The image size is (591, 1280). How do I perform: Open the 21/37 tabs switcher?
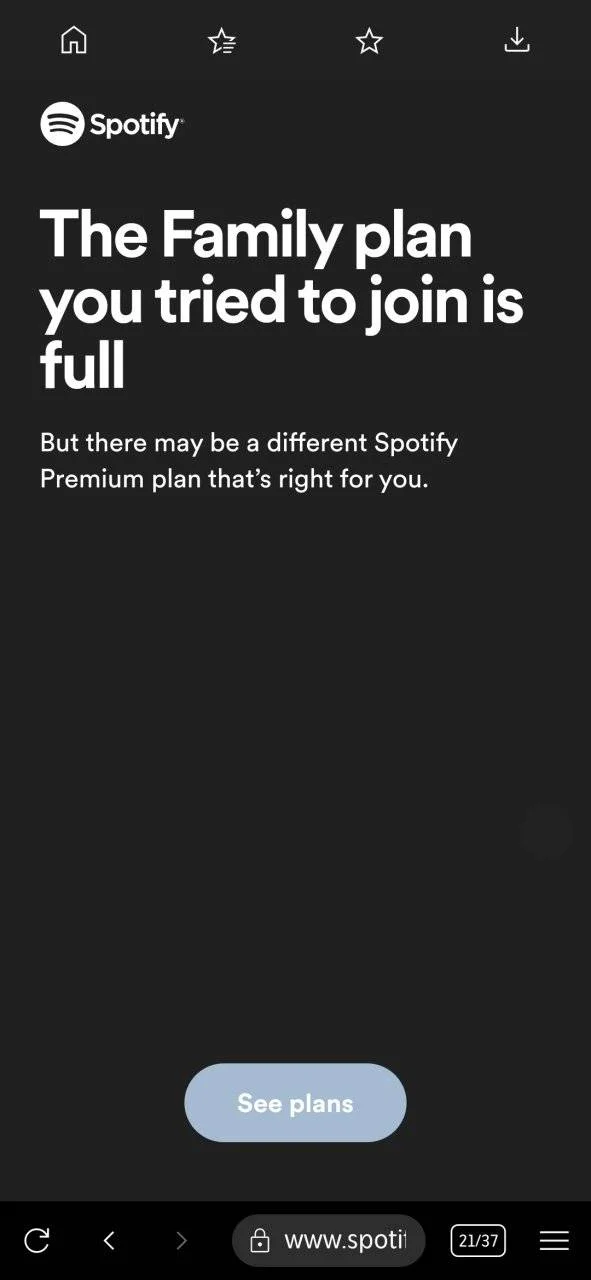coord(478,1241)
